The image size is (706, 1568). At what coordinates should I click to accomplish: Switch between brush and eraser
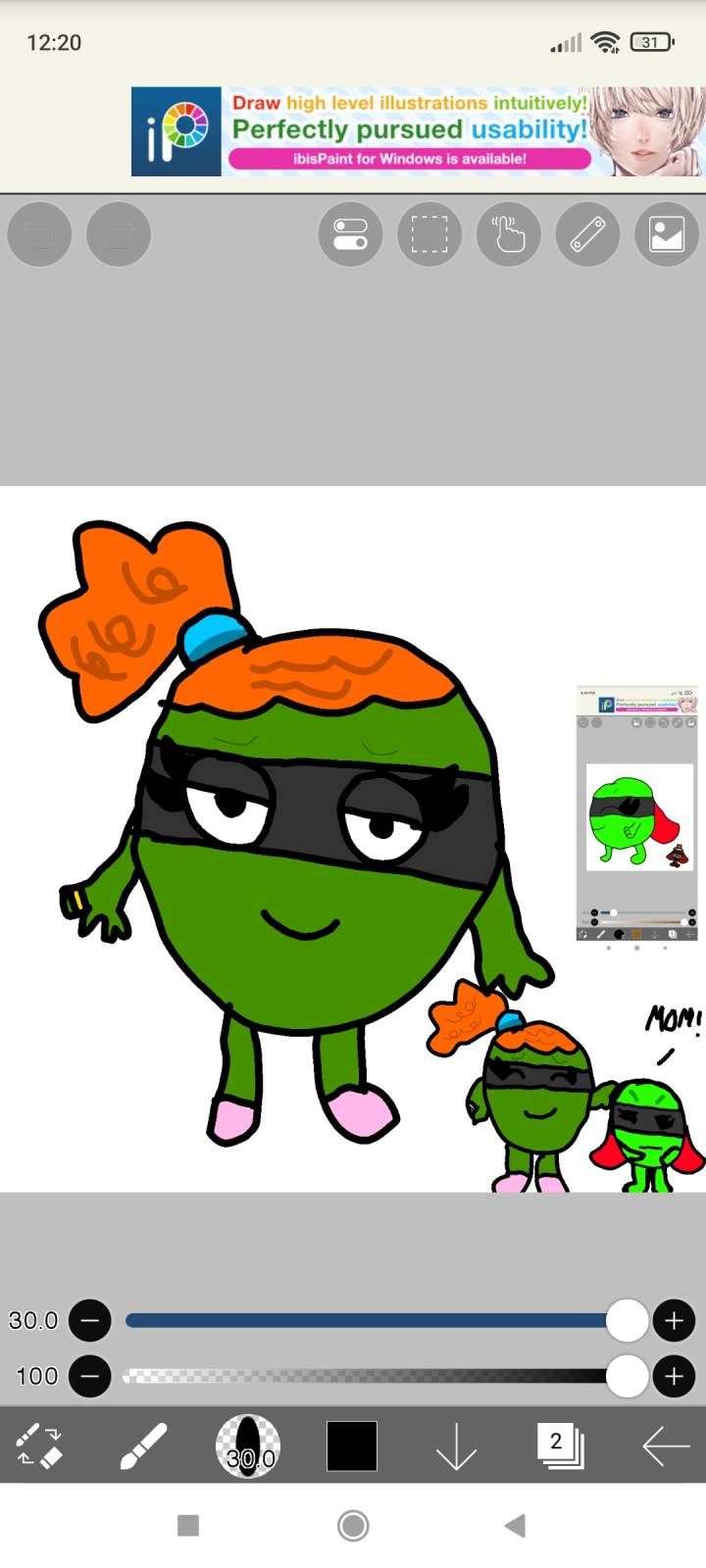pyautogui.click(x=39, y=1445)
